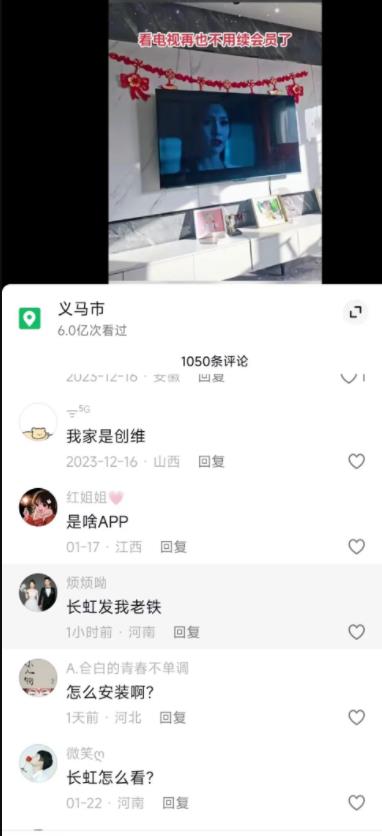
Task: Reply to 红姐姐's comment
Action: click(173, 547)
